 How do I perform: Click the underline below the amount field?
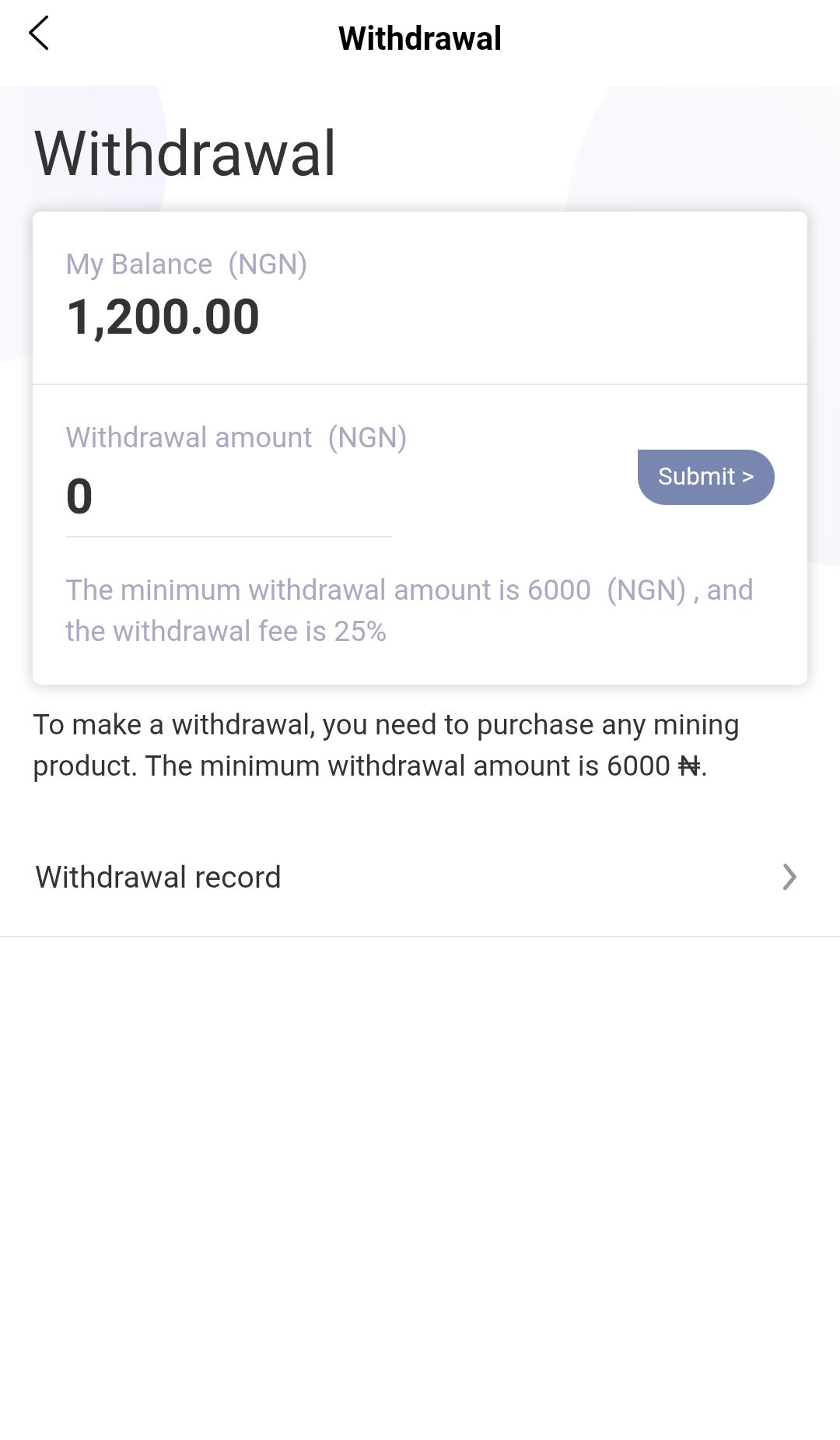228,536
